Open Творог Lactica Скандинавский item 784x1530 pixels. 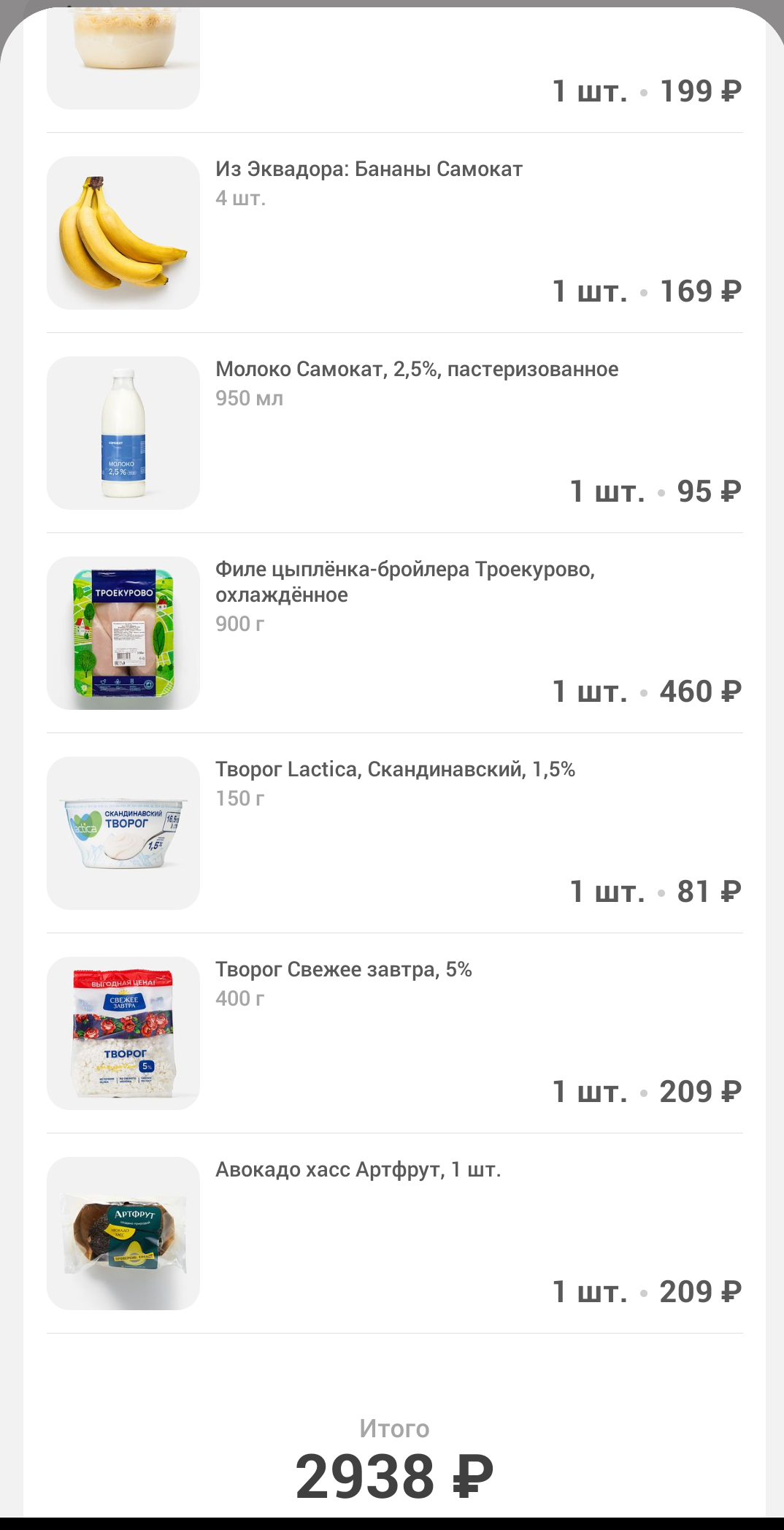point(394,833)
